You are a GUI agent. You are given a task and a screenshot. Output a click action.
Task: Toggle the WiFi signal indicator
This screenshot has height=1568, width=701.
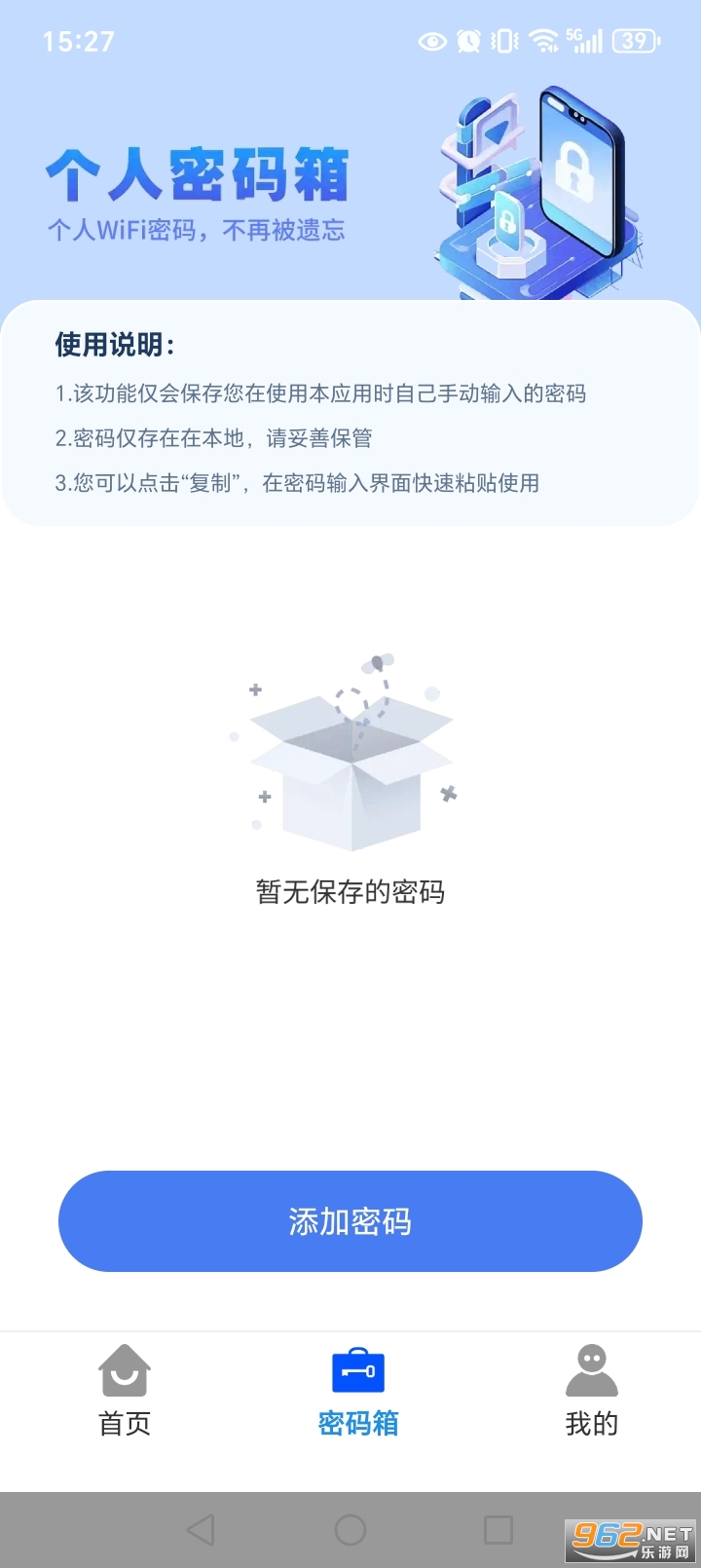pyautogui.click(x=538, y=42)
